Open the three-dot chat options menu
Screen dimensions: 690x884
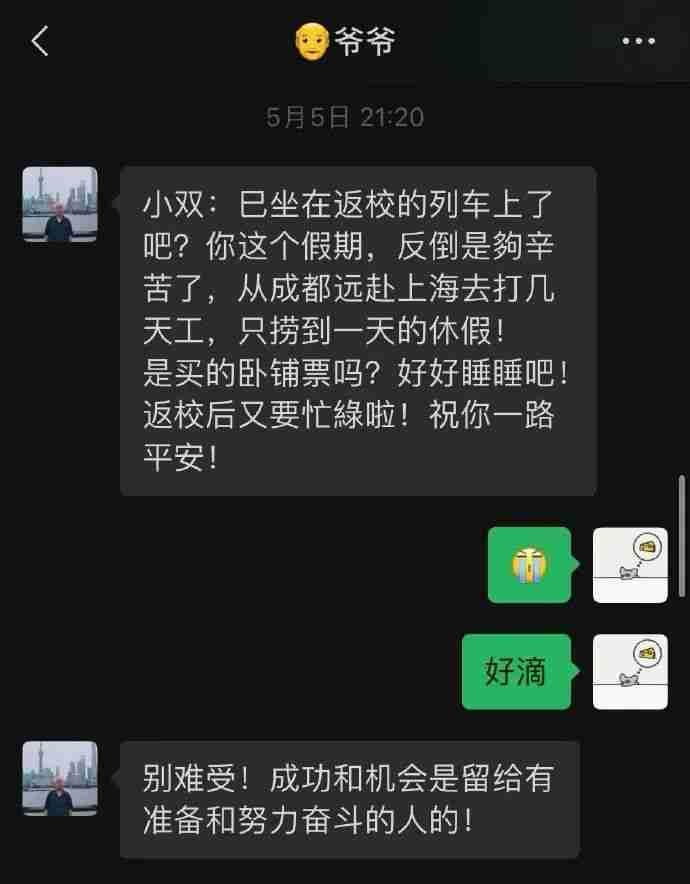tap(638, 42)
